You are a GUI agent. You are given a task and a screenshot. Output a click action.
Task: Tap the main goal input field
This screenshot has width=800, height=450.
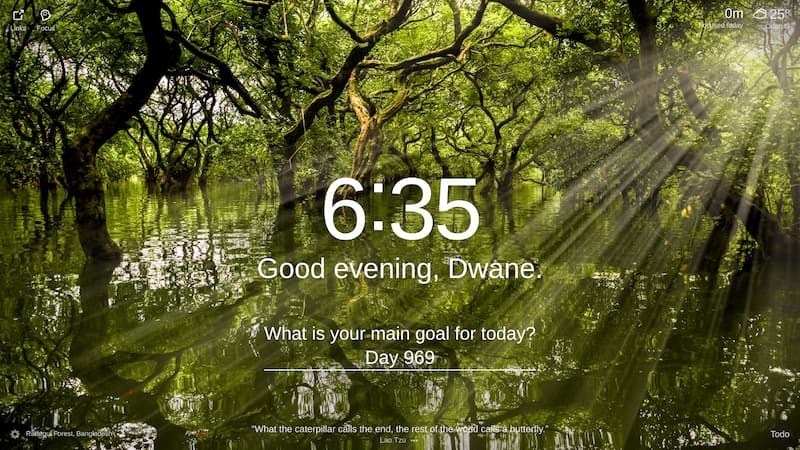click(400, 358)
